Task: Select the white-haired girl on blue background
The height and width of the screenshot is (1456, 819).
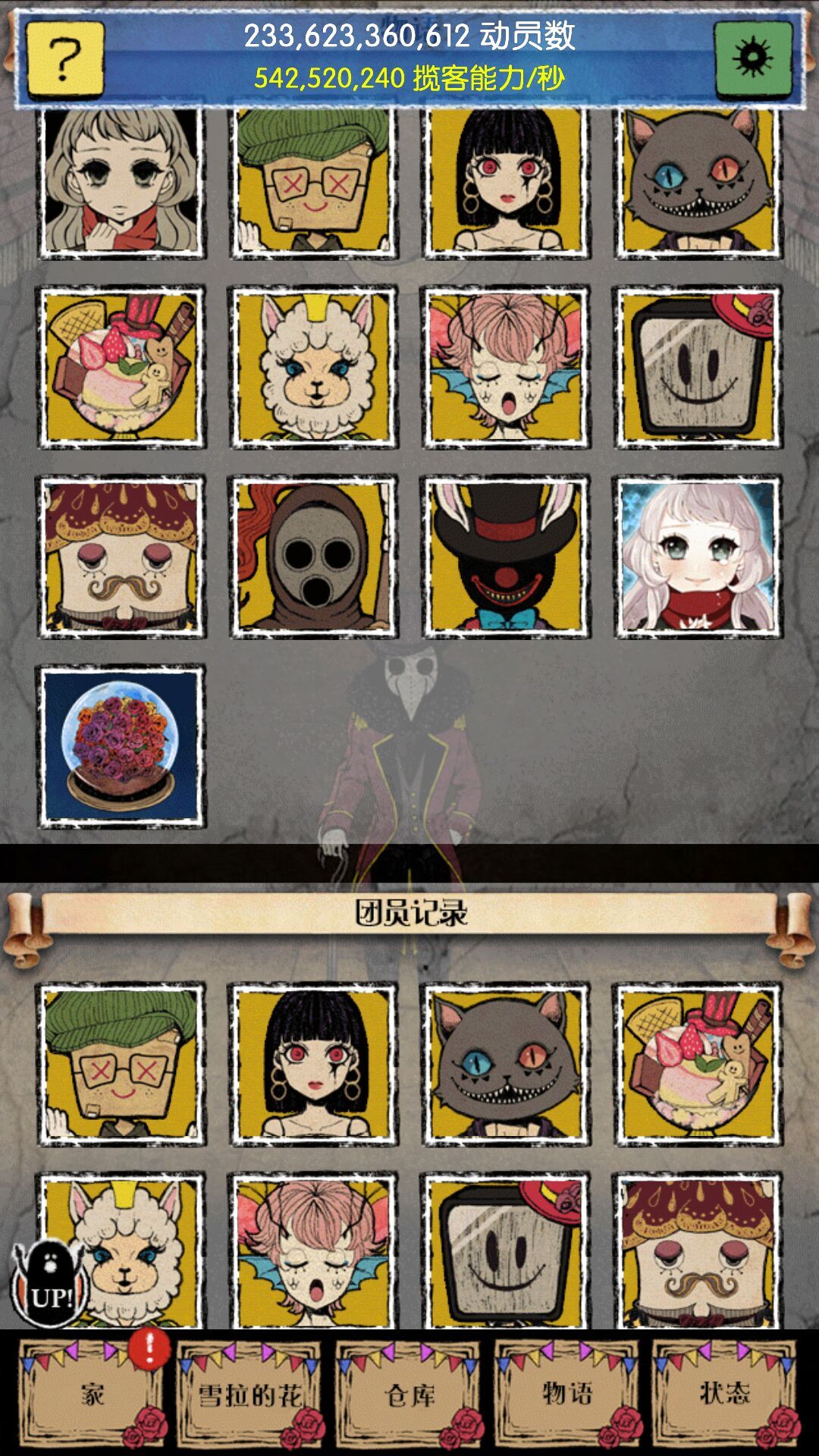Action: pyautogui.click(x=698, y=557)
